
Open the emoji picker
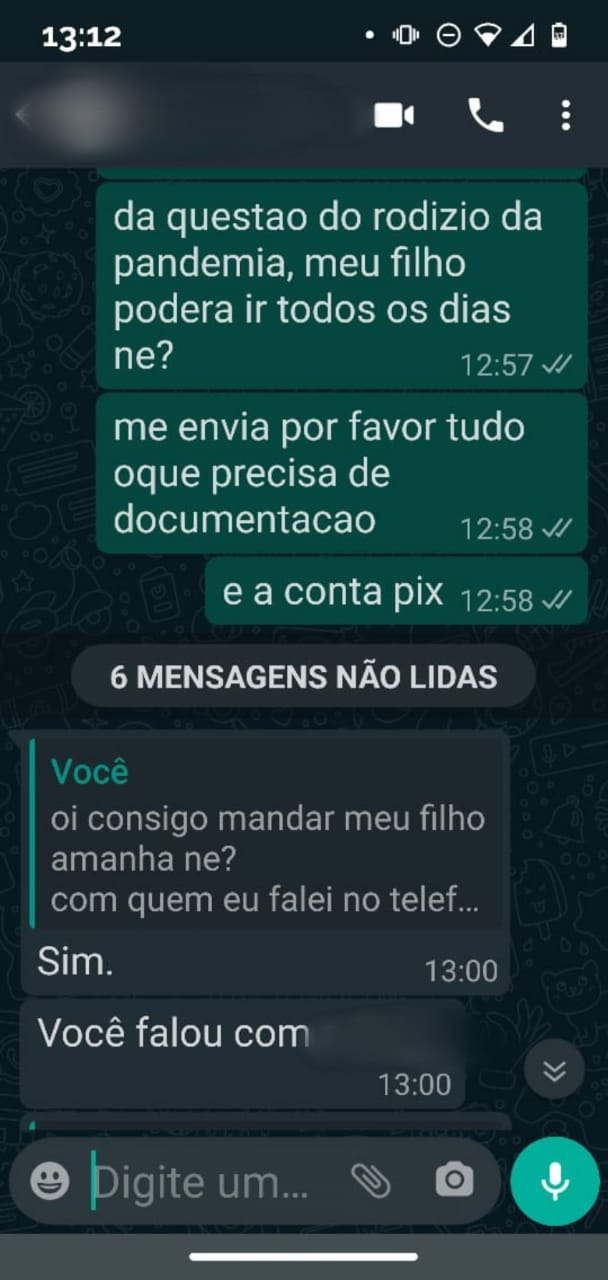50,1182
